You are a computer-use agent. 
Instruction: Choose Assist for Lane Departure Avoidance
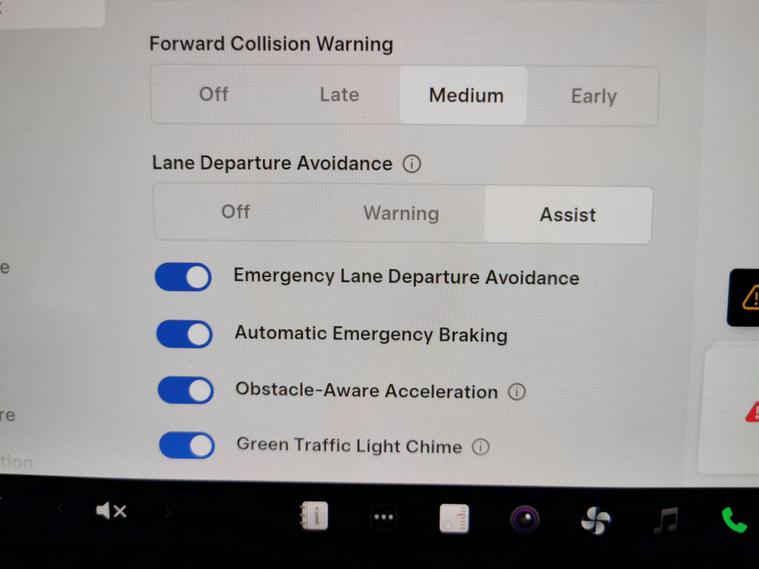(x=567, y=215)
